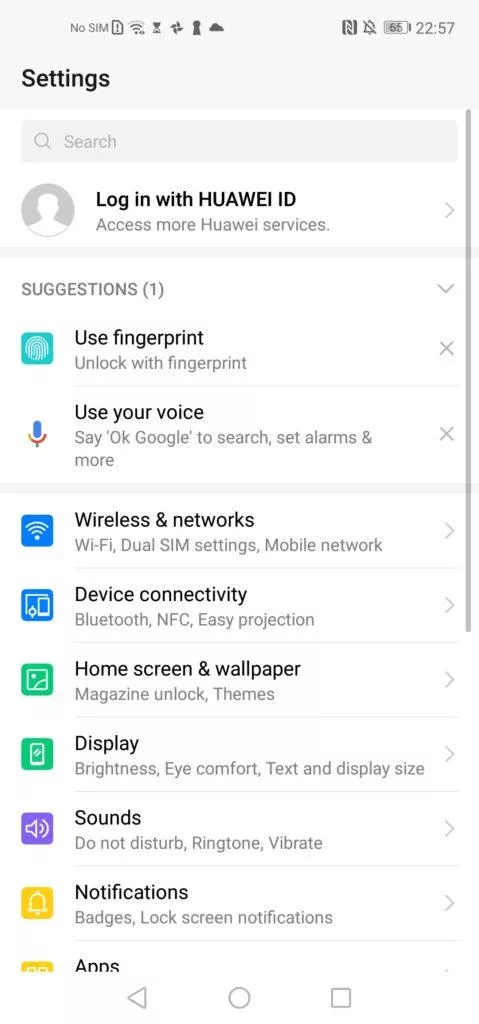Viewport: 479px width, 1024px height.
Task: Open Wireless & networks settings
Action: [x=239, y=531]
